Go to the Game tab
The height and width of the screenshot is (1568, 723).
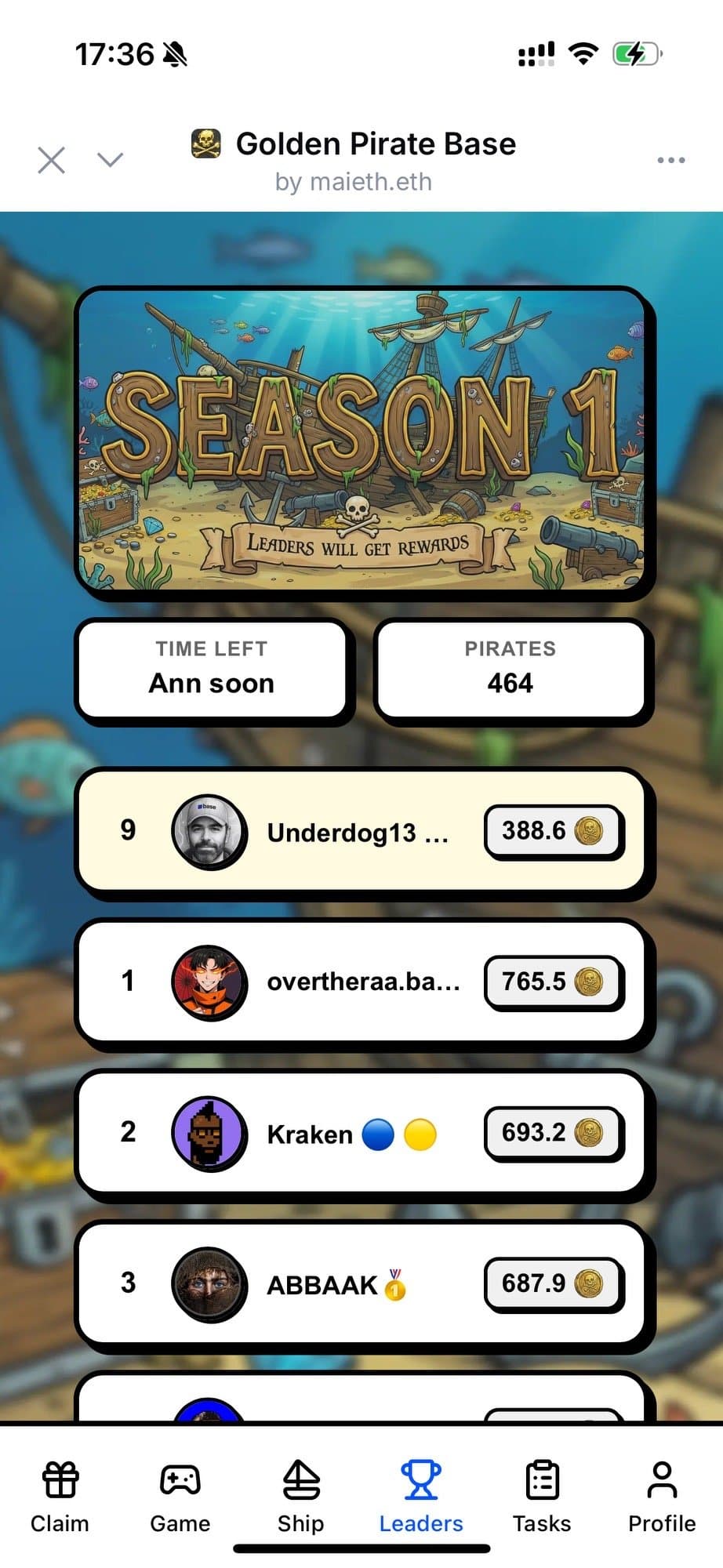180,1496
